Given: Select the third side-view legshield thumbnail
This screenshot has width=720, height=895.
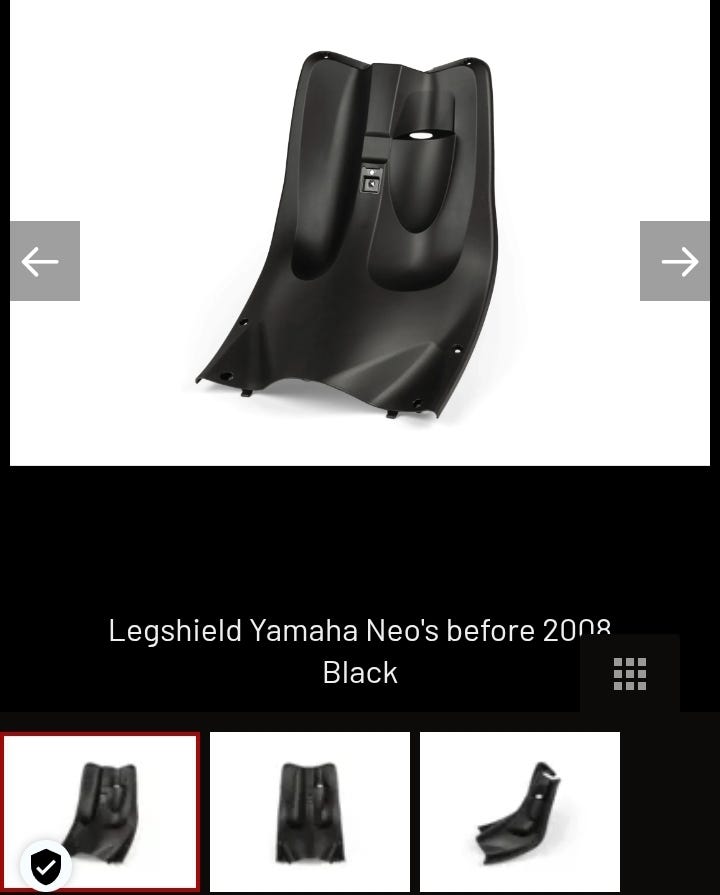Looking at the screenshot, I should 520,812.
